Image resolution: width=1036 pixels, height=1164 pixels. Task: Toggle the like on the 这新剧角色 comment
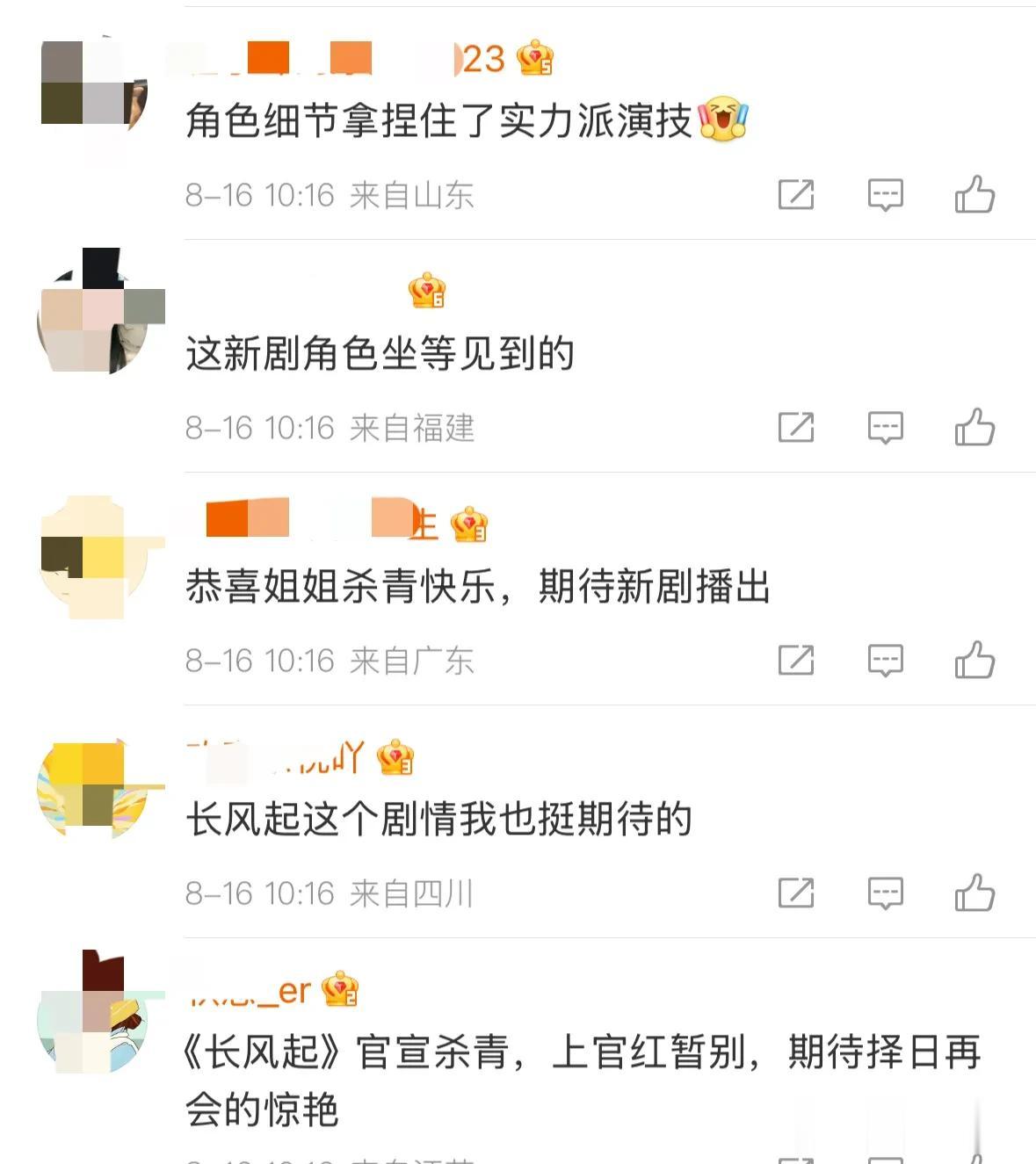tap(974, 428)
